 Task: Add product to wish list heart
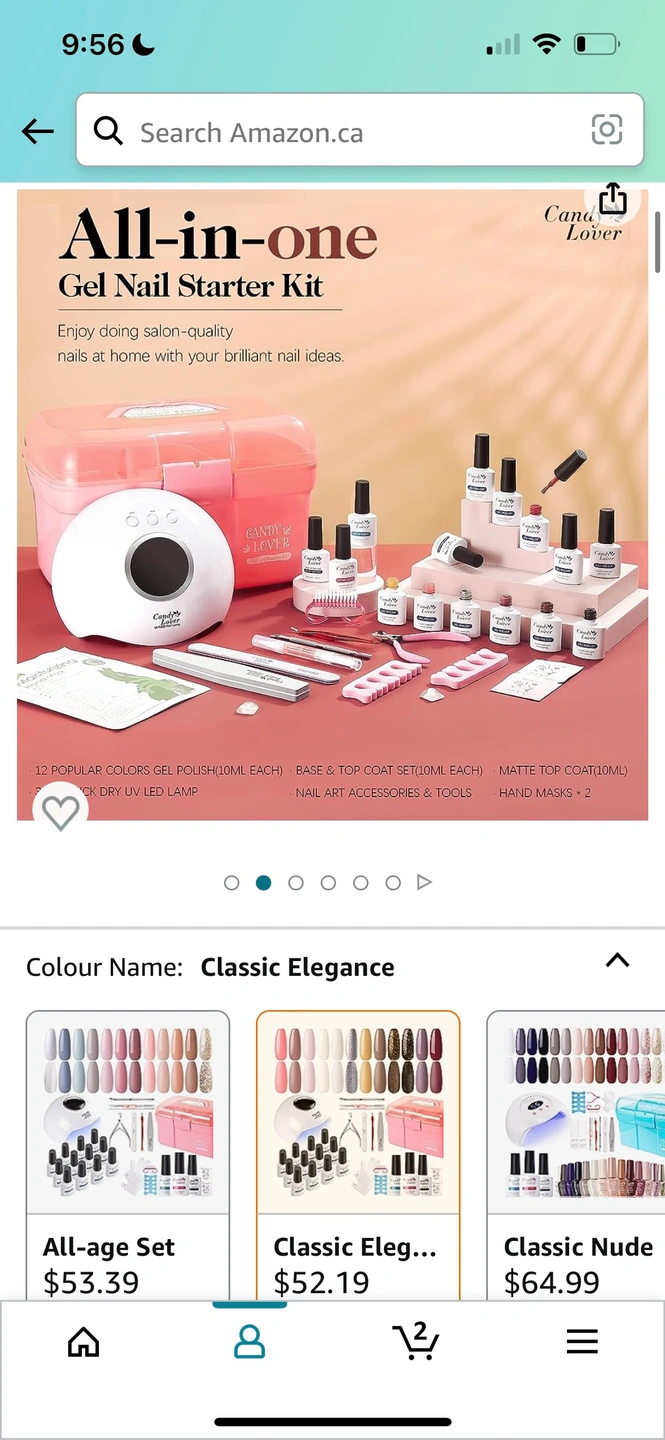tap(61, 812)
